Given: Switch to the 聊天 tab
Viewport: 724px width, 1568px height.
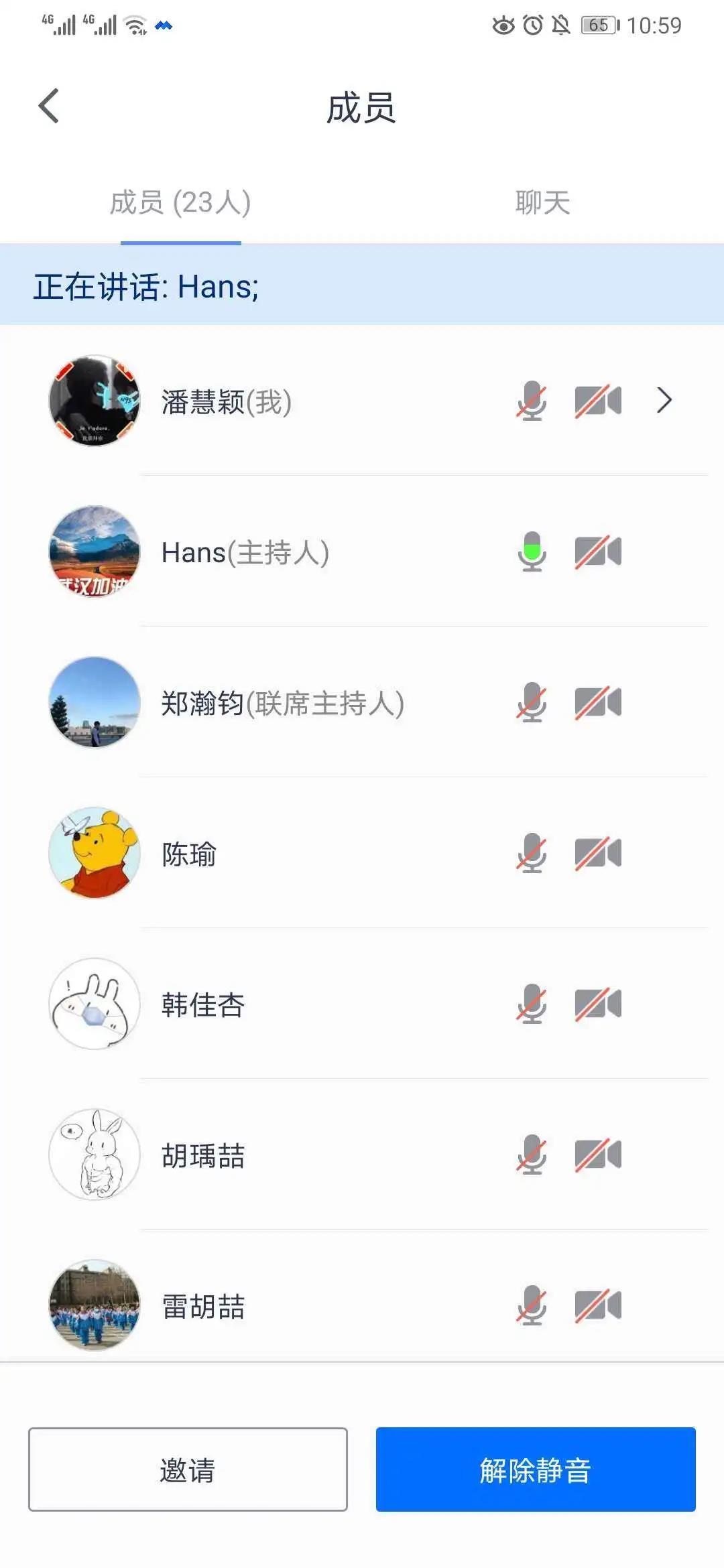Looking at the screenshot, I should 542,202.
